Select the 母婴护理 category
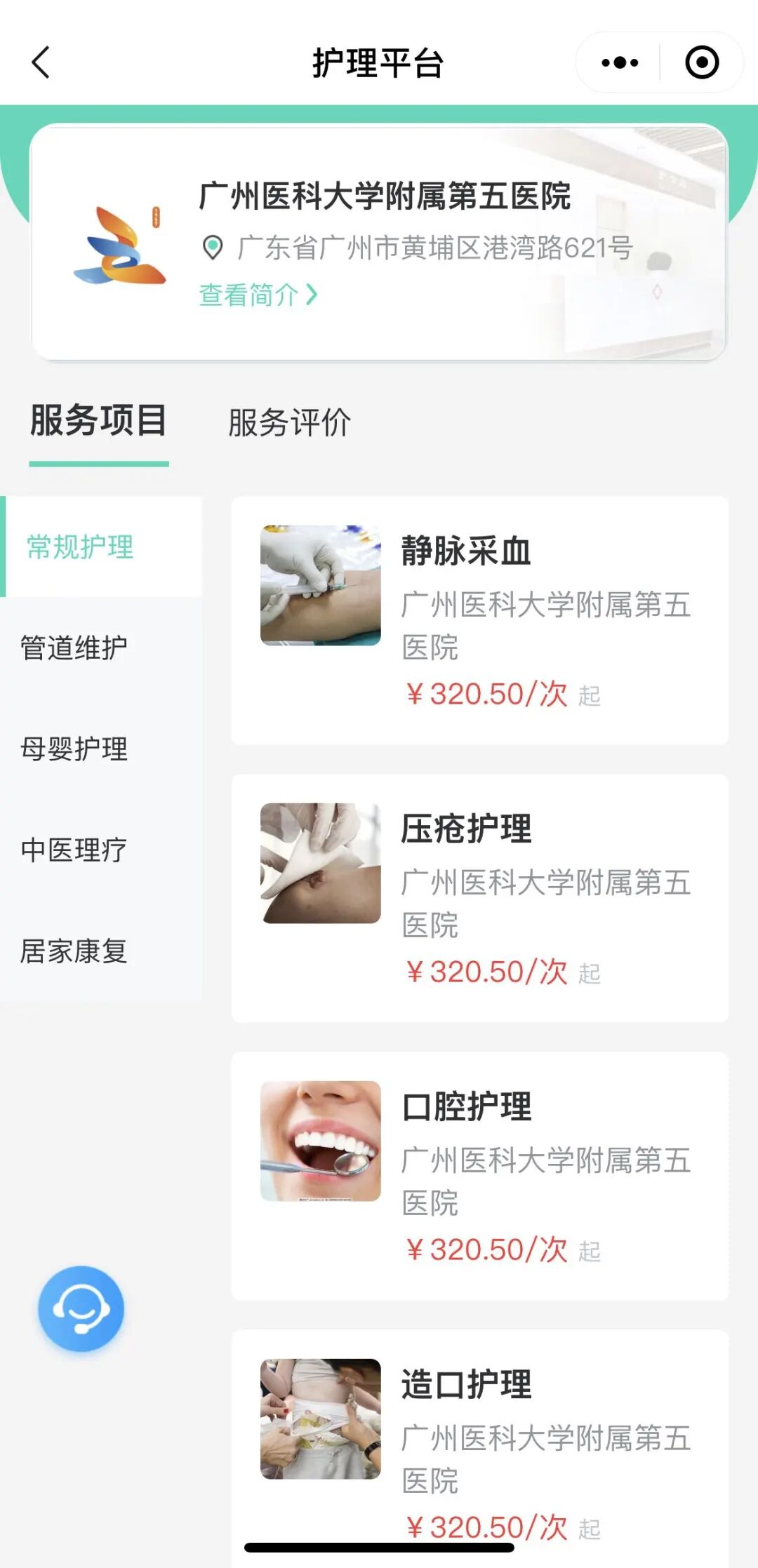Screen dimensions: 758x1568 74,749
